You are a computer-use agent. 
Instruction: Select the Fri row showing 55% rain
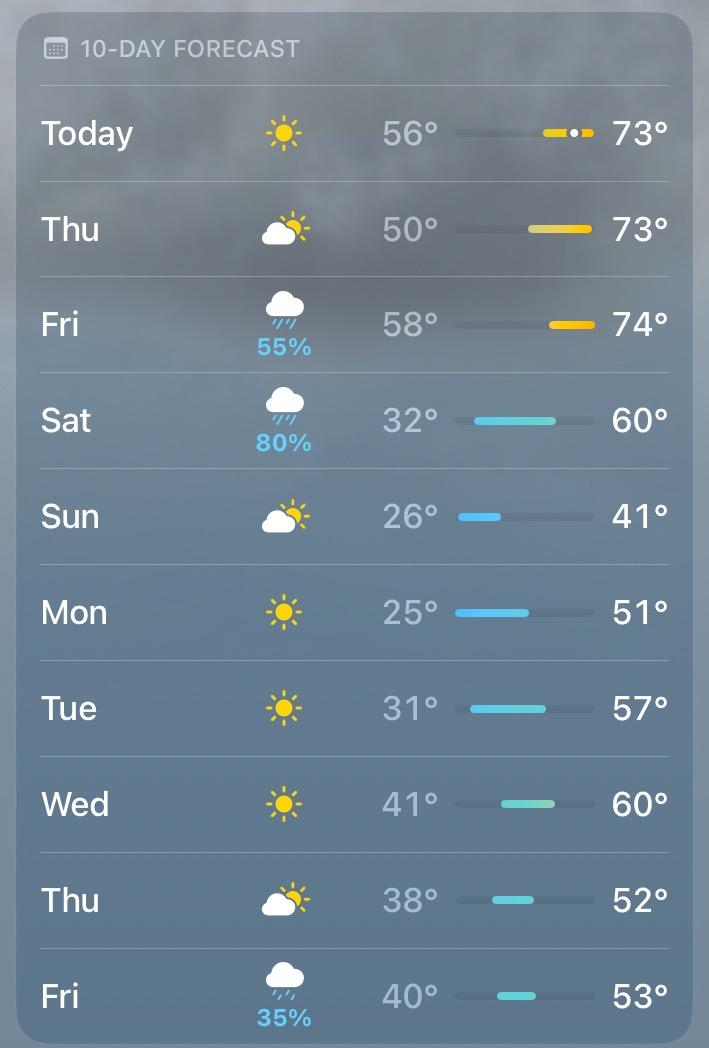click(x=354, y=325)
